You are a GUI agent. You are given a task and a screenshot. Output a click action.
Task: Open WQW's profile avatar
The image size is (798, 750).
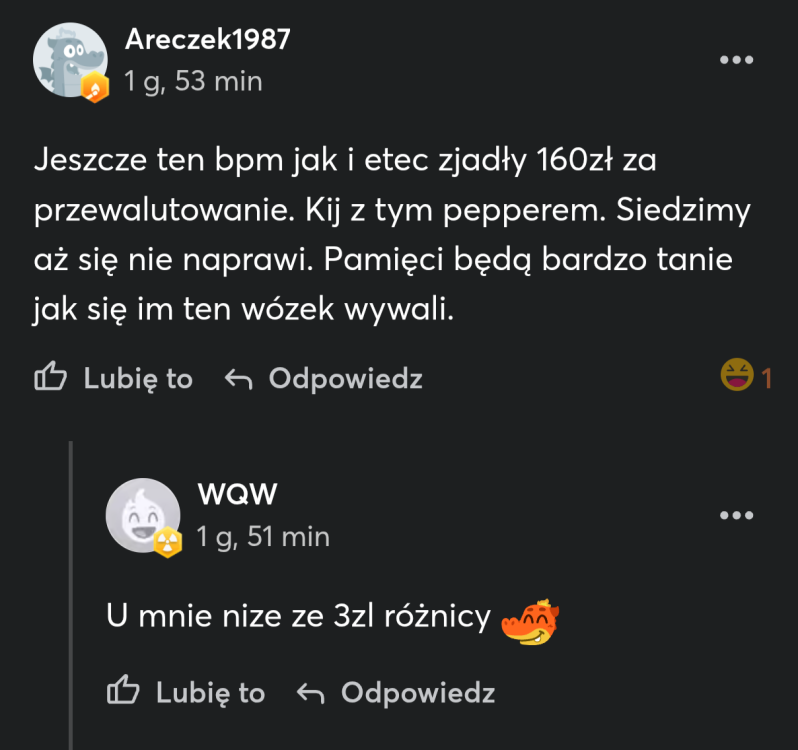142,515
